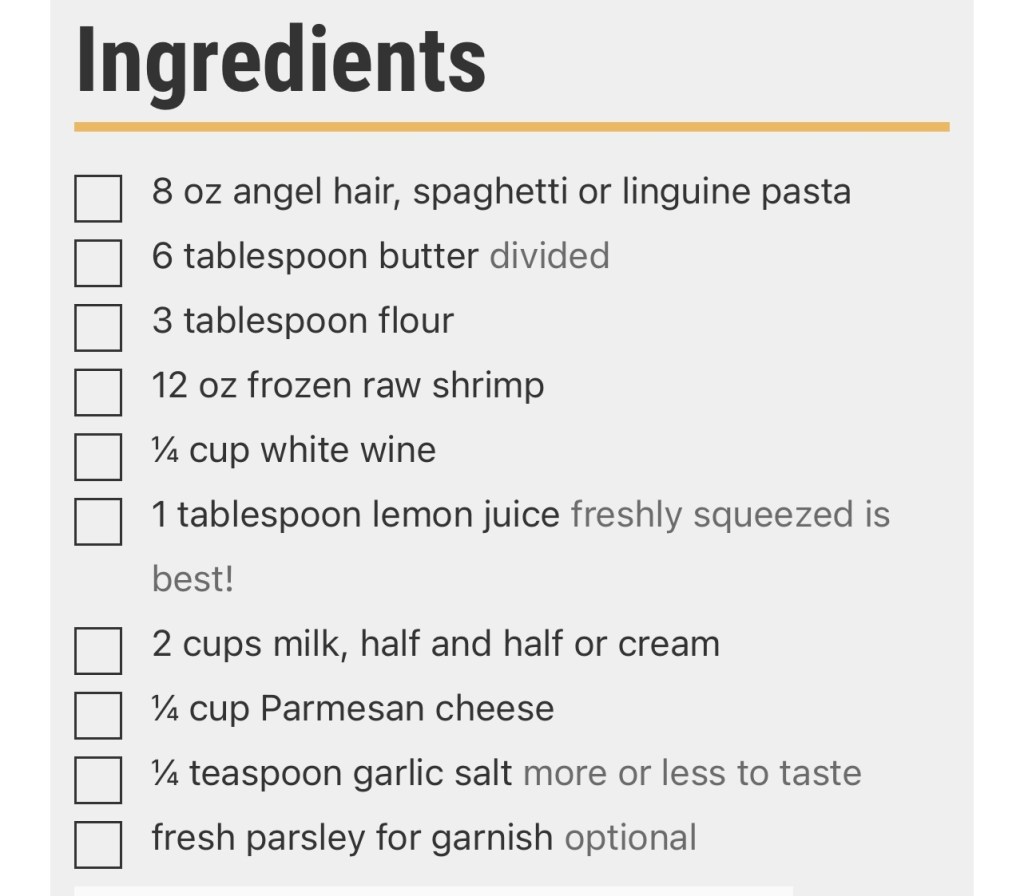Select the frozen raw shrimp checkbox
Viewport: 1024px width, 896px height.
pos(98,392)
